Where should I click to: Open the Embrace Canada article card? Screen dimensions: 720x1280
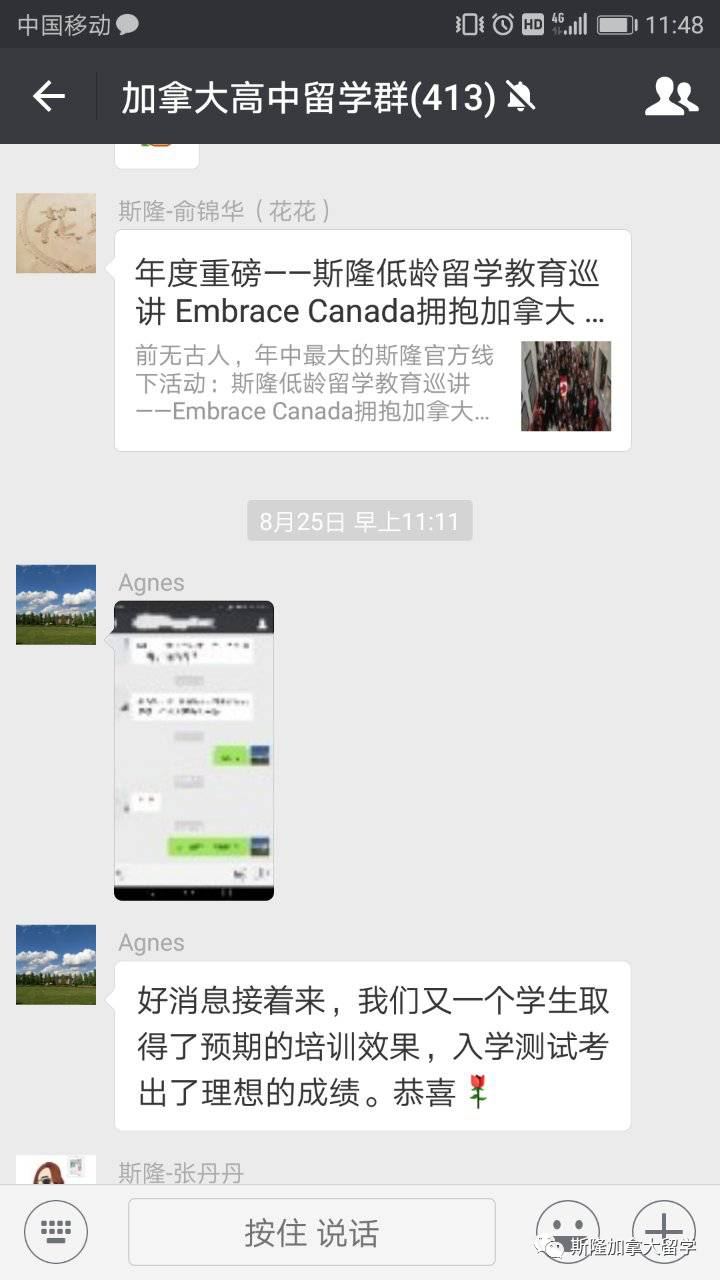coord(373,341)
